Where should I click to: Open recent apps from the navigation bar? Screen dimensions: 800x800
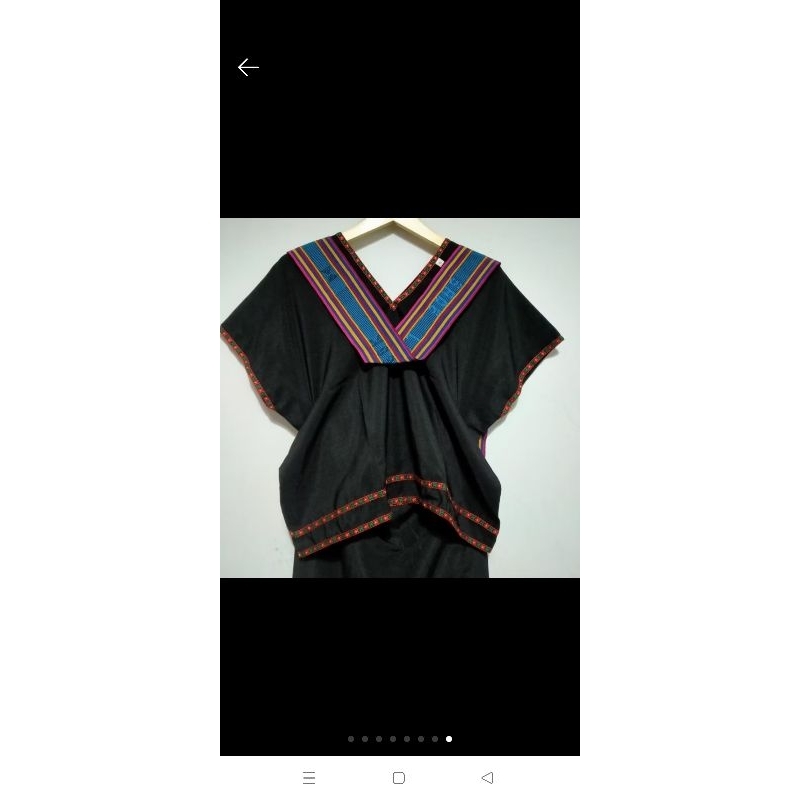pyautogui.click(x=309, y=778)
